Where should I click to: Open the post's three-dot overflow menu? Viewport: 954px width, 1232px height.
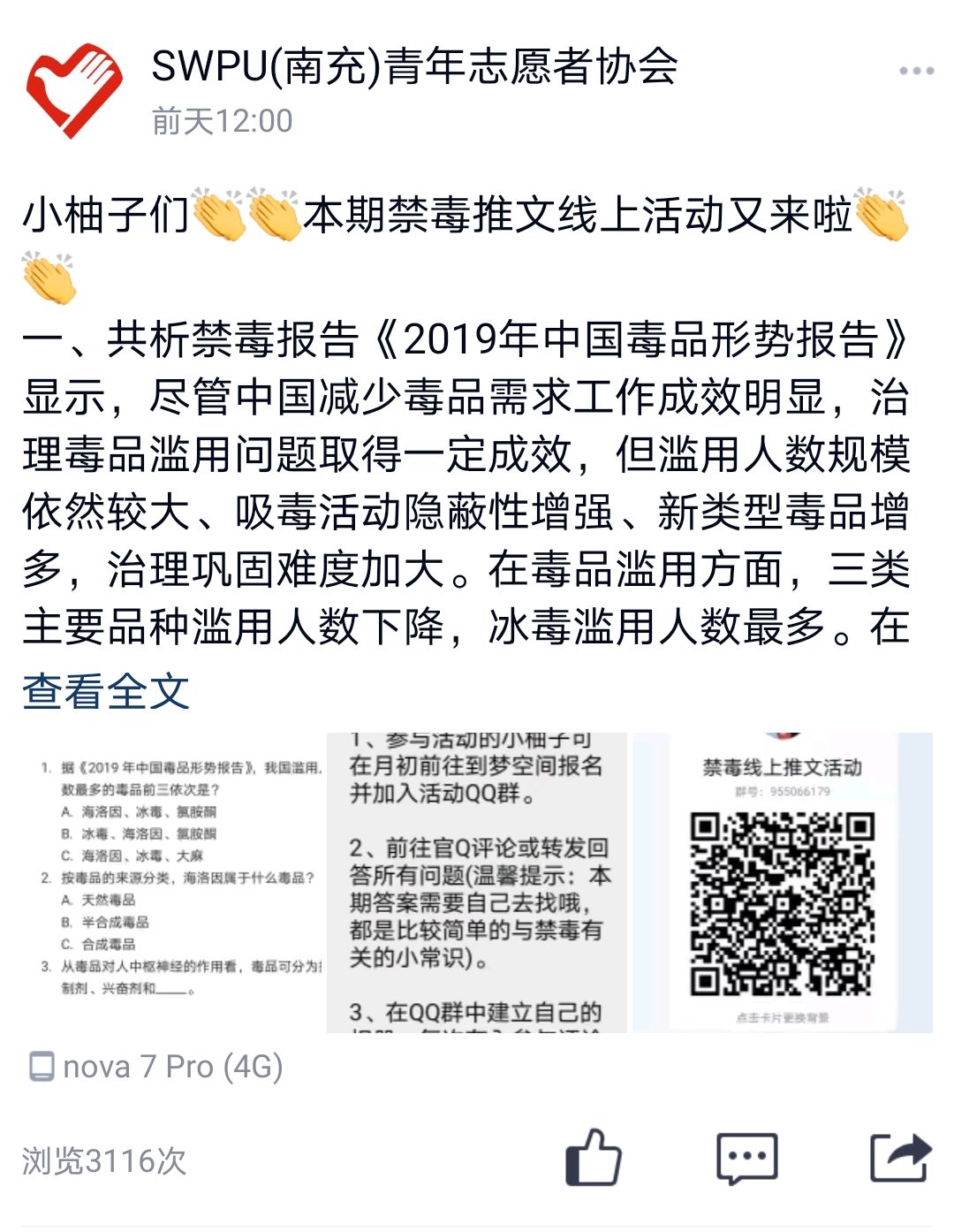(x=916, y=71)
